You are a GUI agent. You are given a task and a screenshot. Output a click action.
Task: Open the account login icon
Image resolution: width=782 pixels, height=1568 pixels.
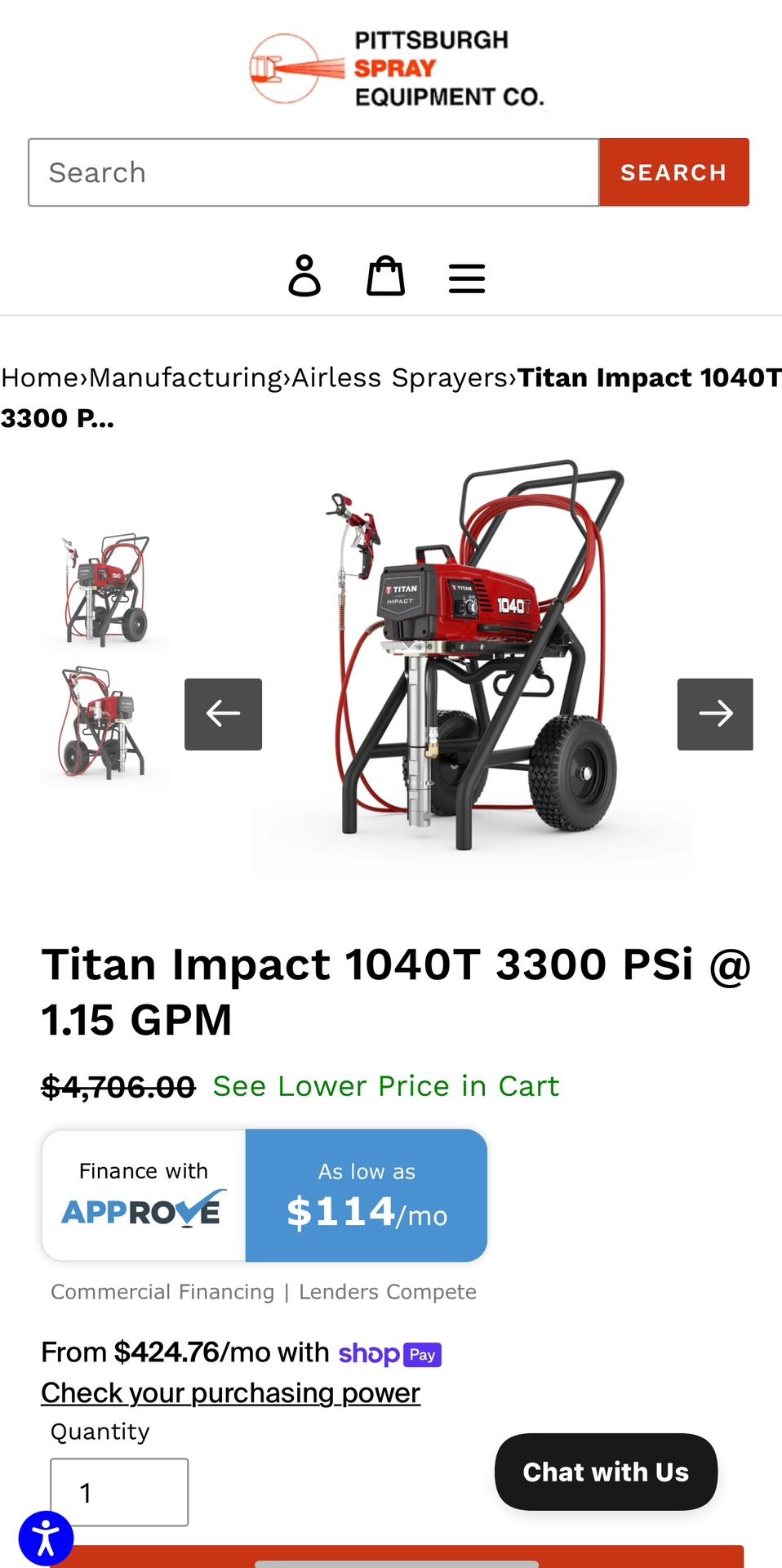tap(304, 276)
